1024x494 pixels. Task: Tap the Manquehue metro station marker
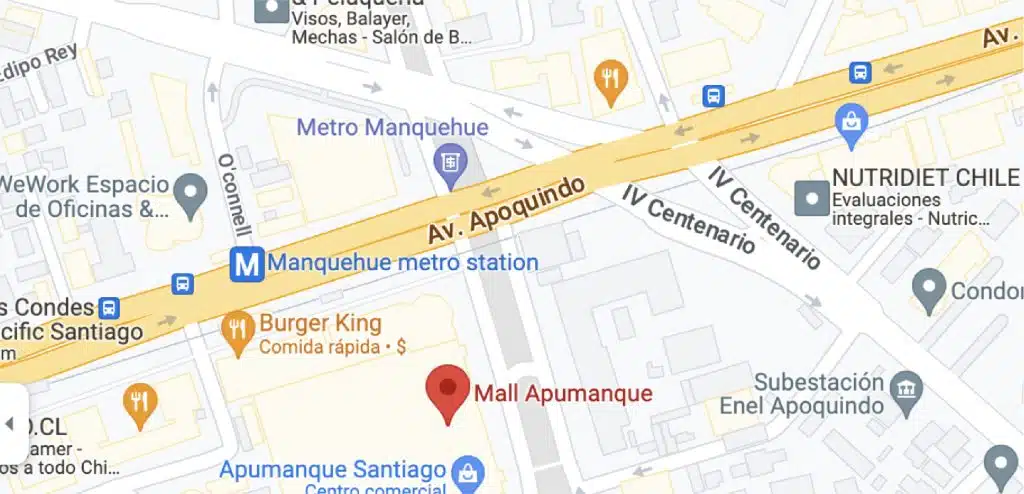[246, 264]
